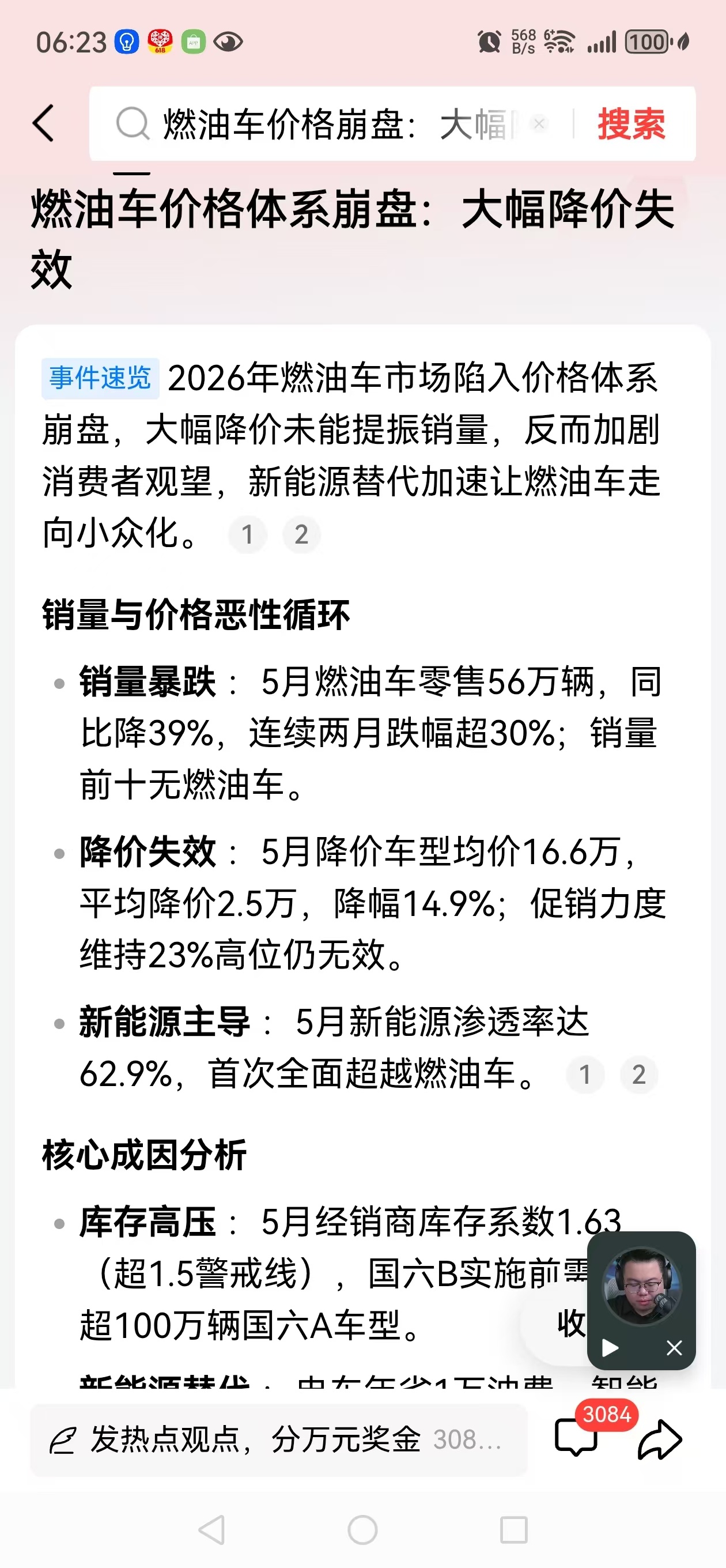The image size is (726, 1568).
Task: Open citation 1 after 首次全面超越燃油车
Action: click(585, 1075)
